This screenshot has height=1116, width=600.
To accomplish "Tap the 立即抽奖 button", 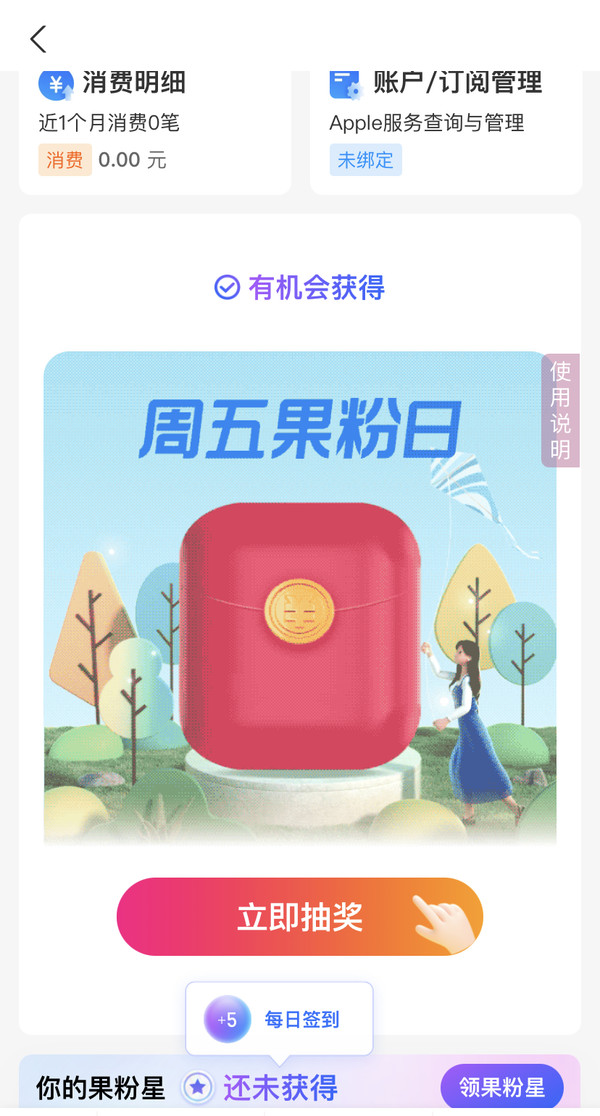I will pyautogui.click(x=300, y=917).
